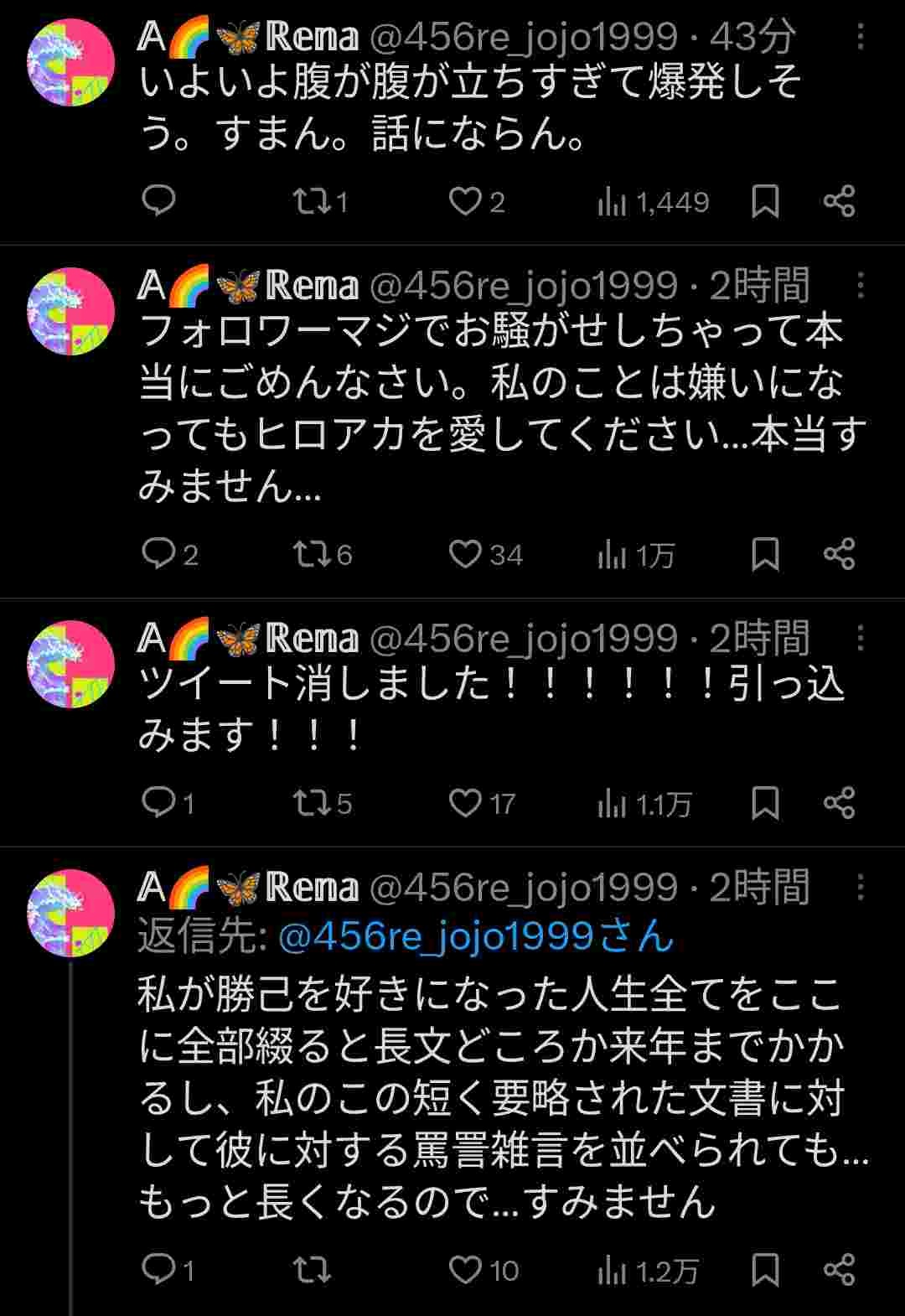Bookmark the 腹が立ちすぎて tweet
This screenshot has height=1316, width=905.
click(x=764, y=201)
